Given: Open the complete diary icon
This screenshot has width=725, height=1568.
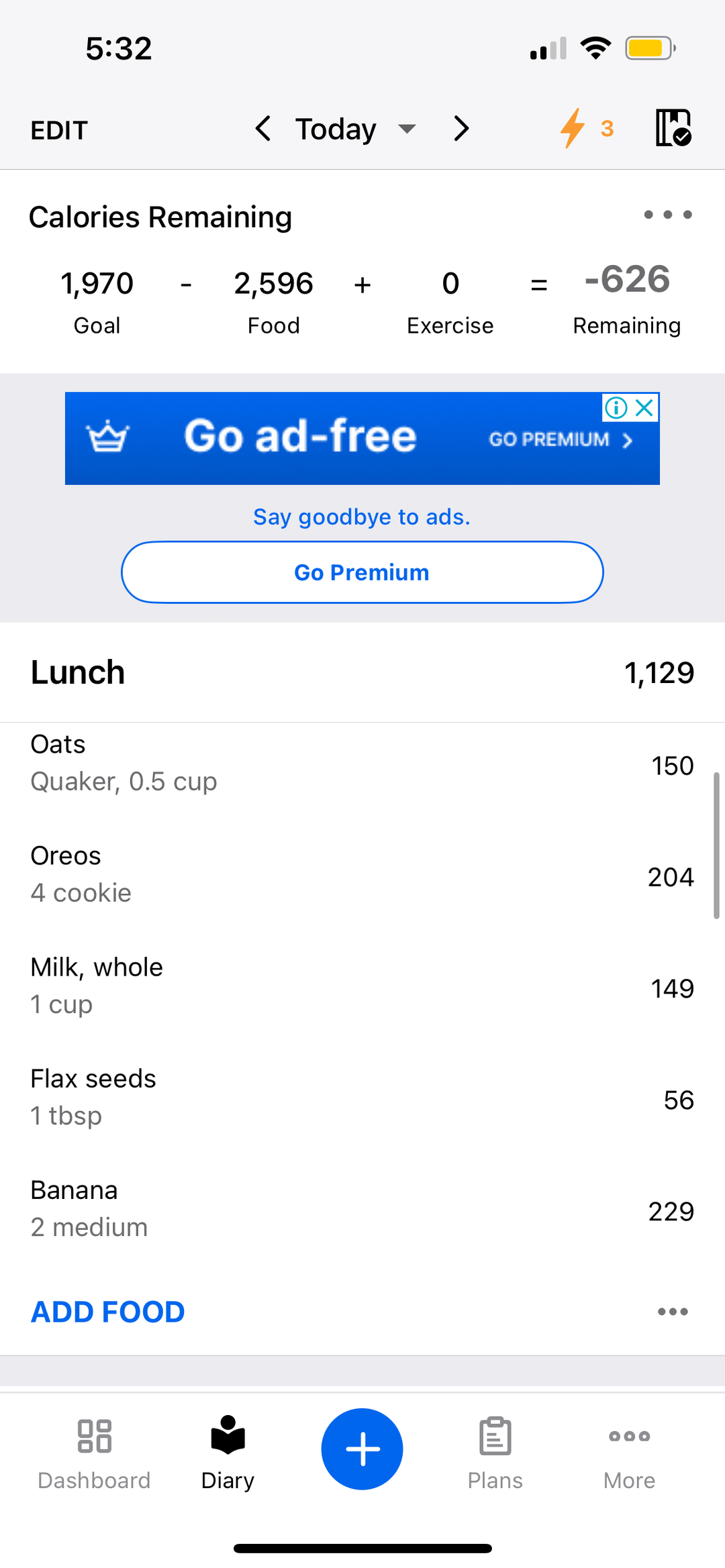Looking at the screenshot, I should point(673,127).
